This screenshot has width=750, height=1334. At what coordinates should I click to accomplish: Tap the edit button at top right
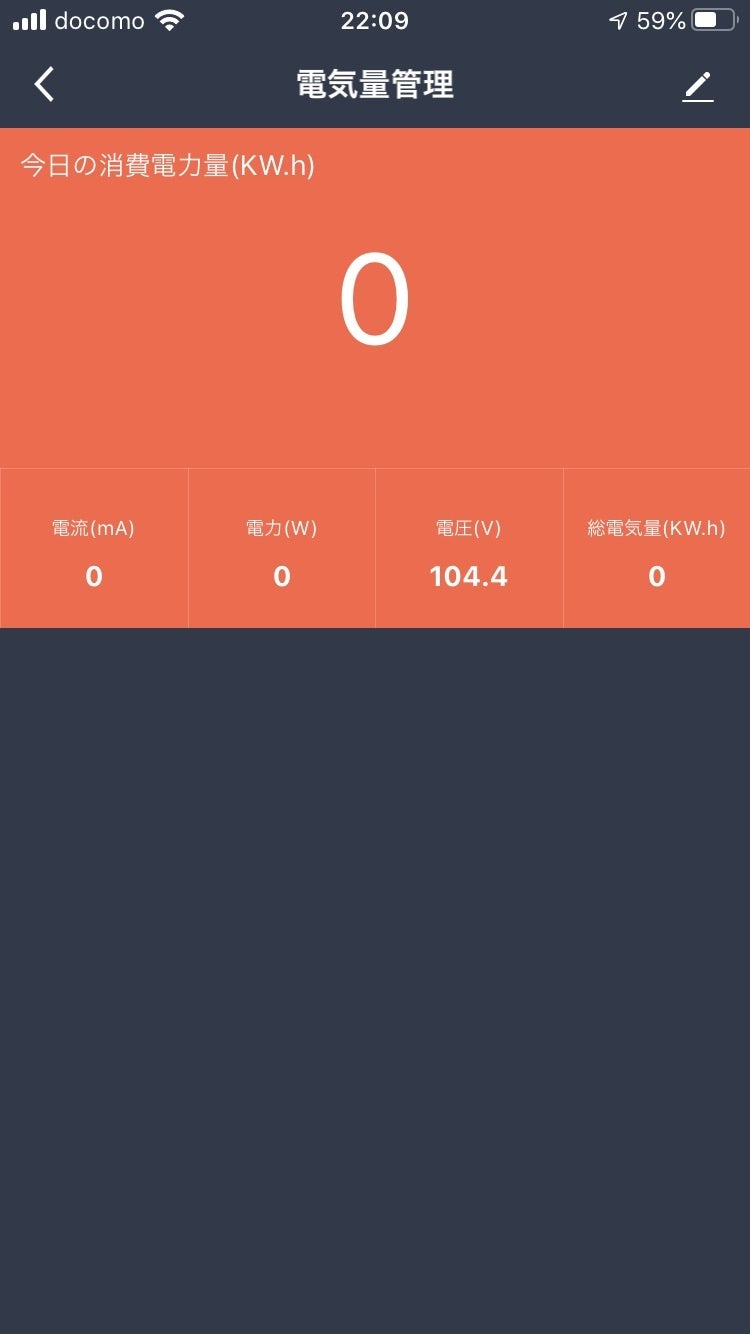pos(697,85)
